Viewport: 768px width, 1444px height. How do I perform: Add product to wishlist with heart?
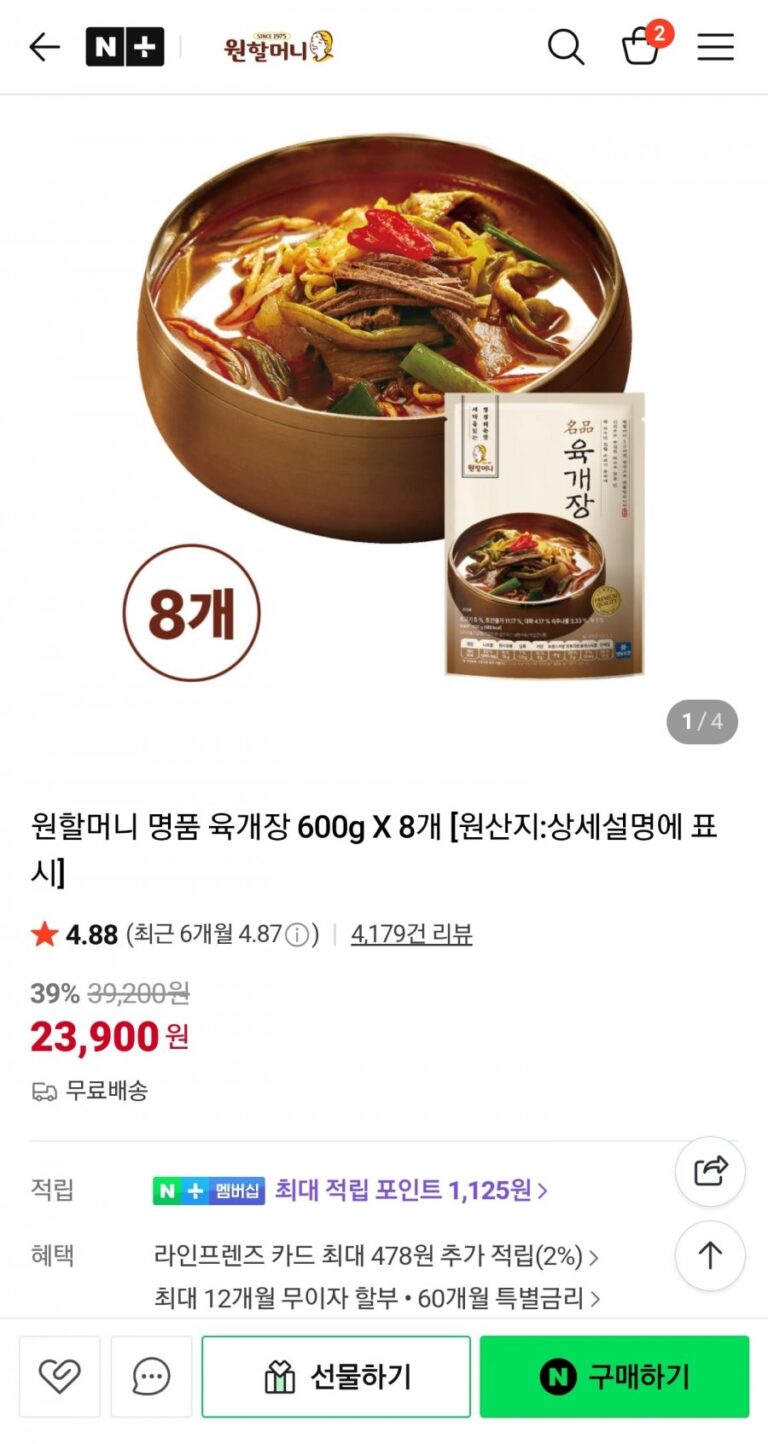click(x=60, y=1377)
